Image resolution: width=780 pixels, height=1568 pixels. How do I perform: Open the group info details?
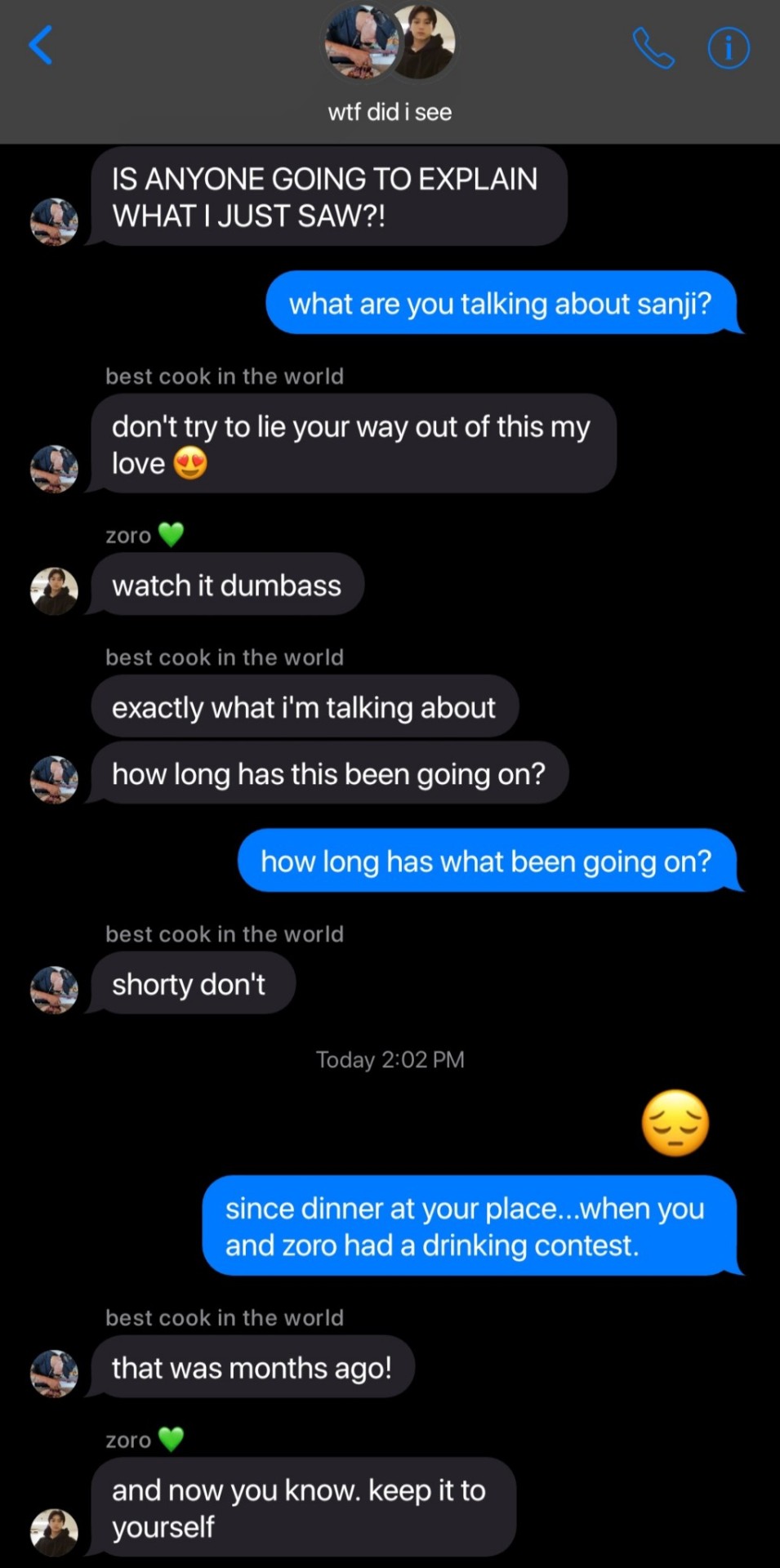728,48
